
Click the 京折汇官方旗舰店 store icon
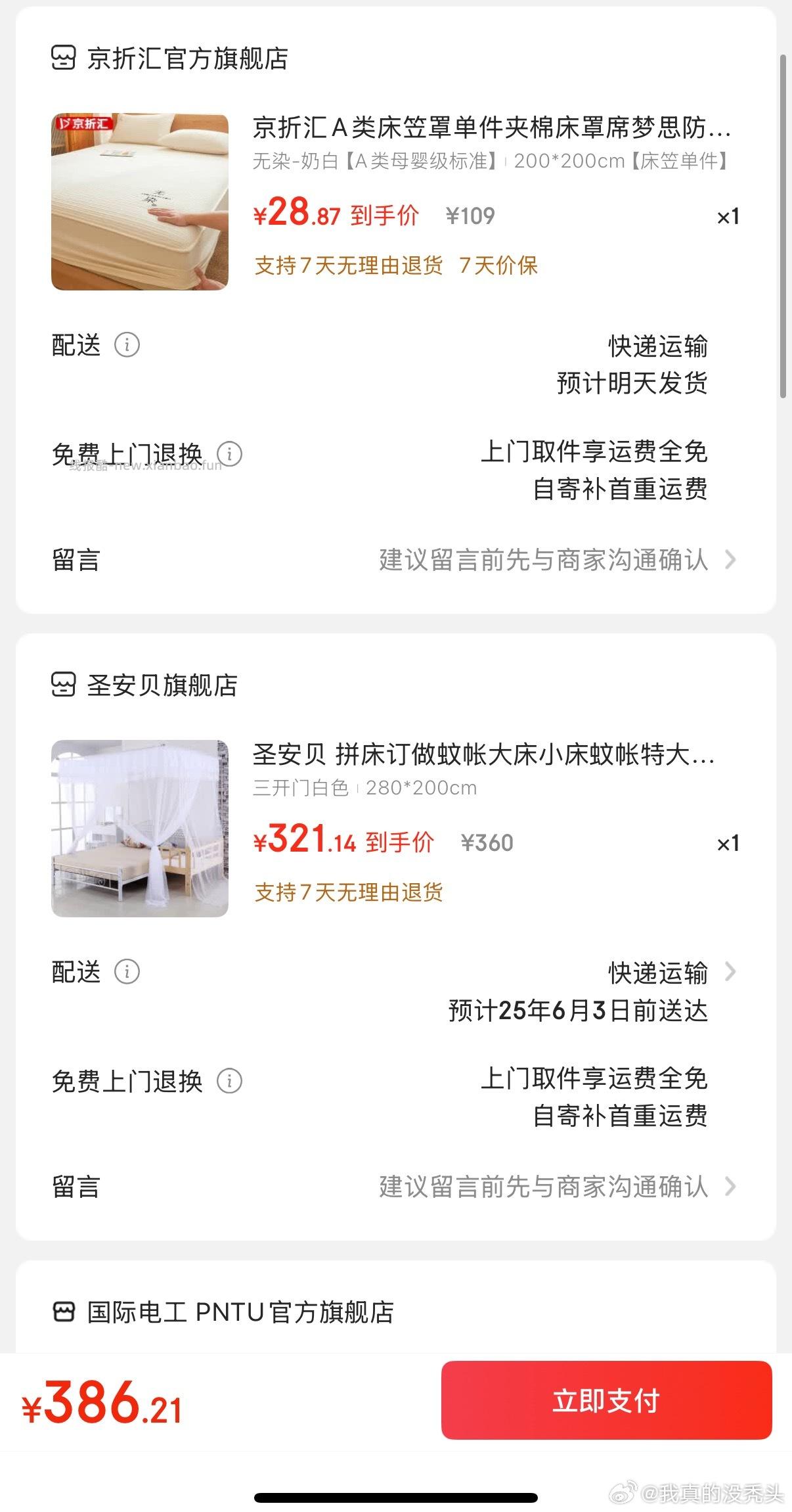coord(63,60)
